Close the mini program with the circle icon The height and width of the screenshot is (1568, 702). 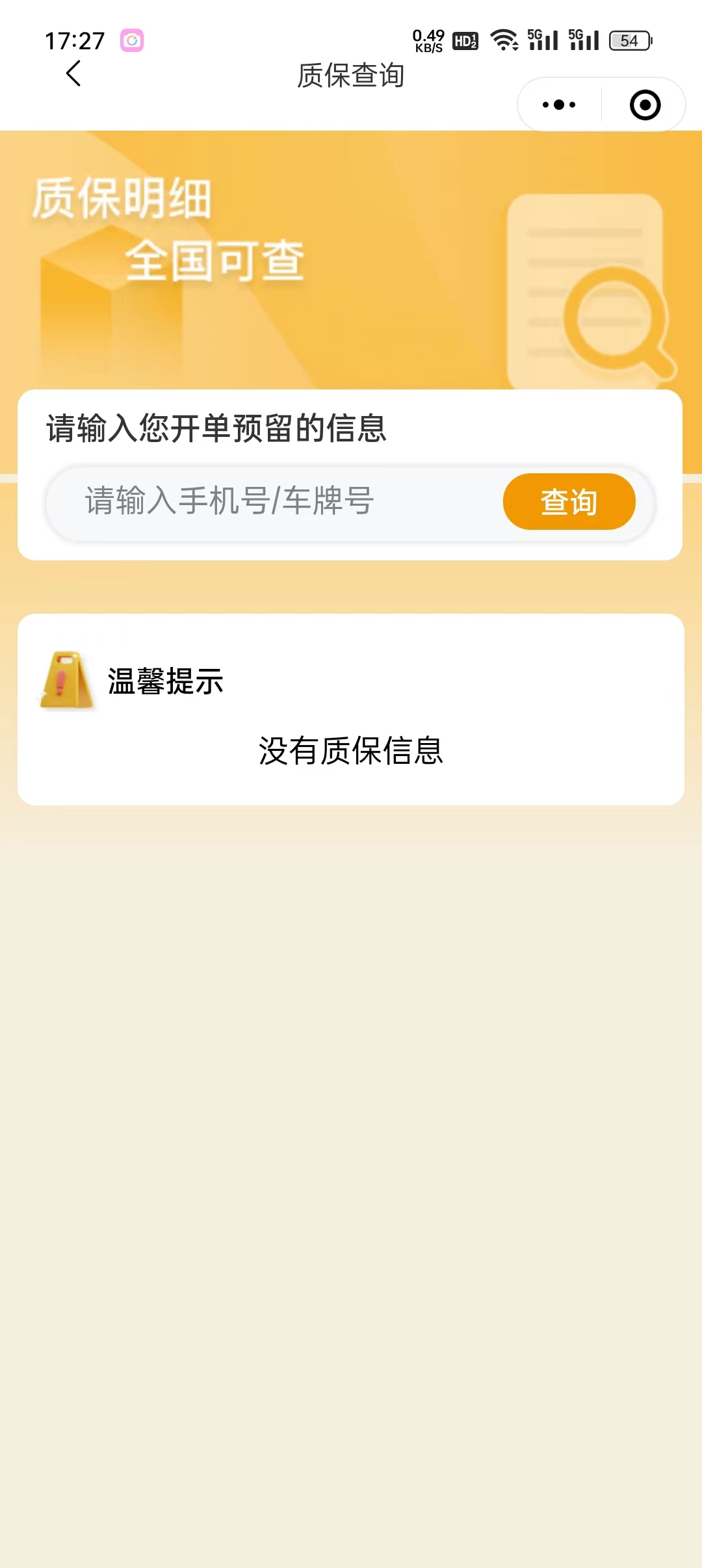(645, 105)
